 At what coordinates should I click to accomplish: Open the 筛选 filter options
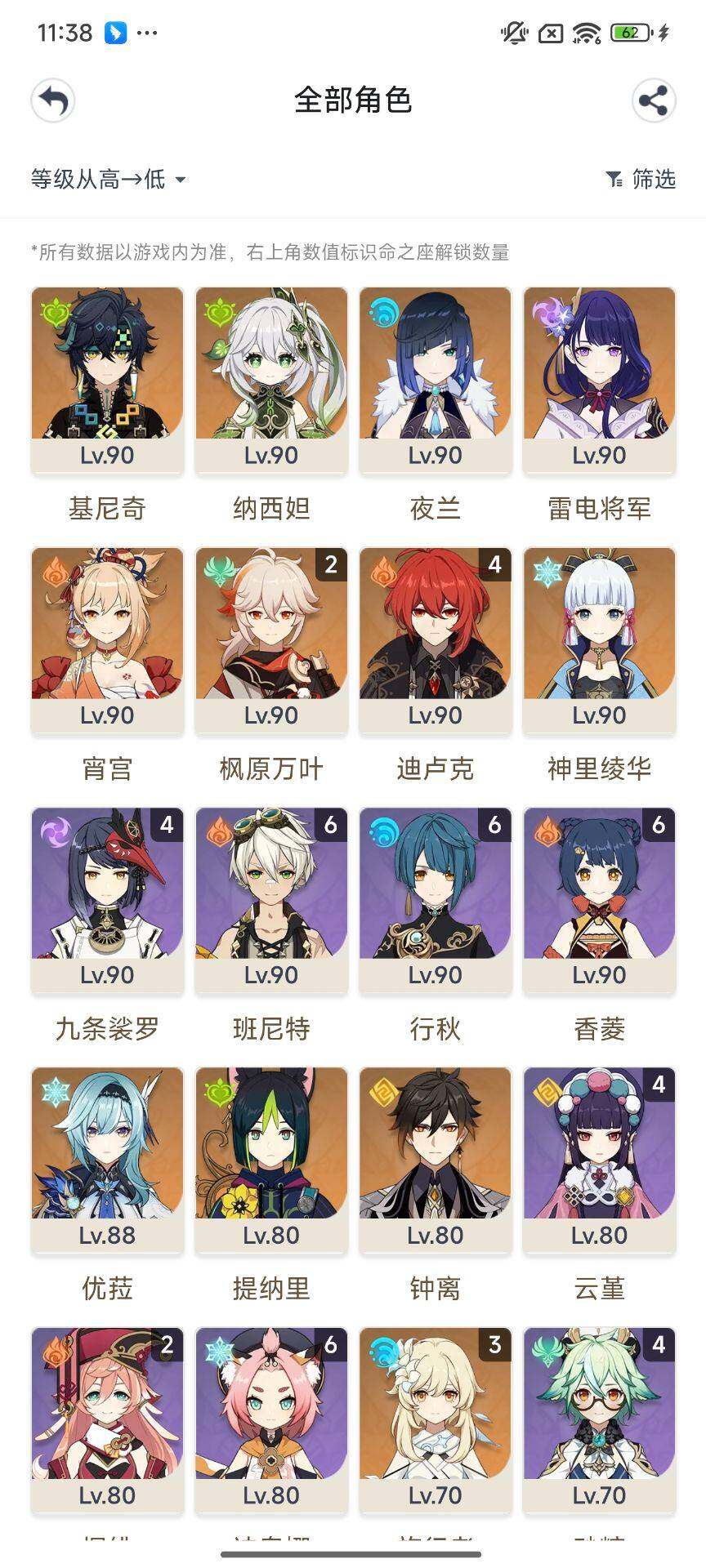[x=641, y=179]
